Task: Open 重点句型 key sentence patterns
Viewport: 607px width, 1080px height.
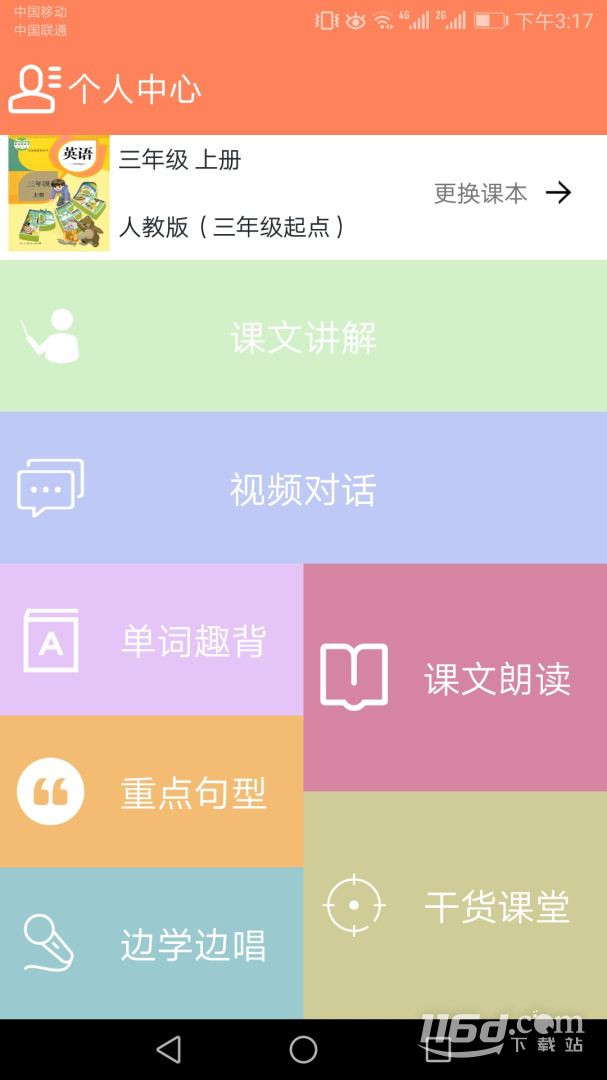Action: click(152, 792)
